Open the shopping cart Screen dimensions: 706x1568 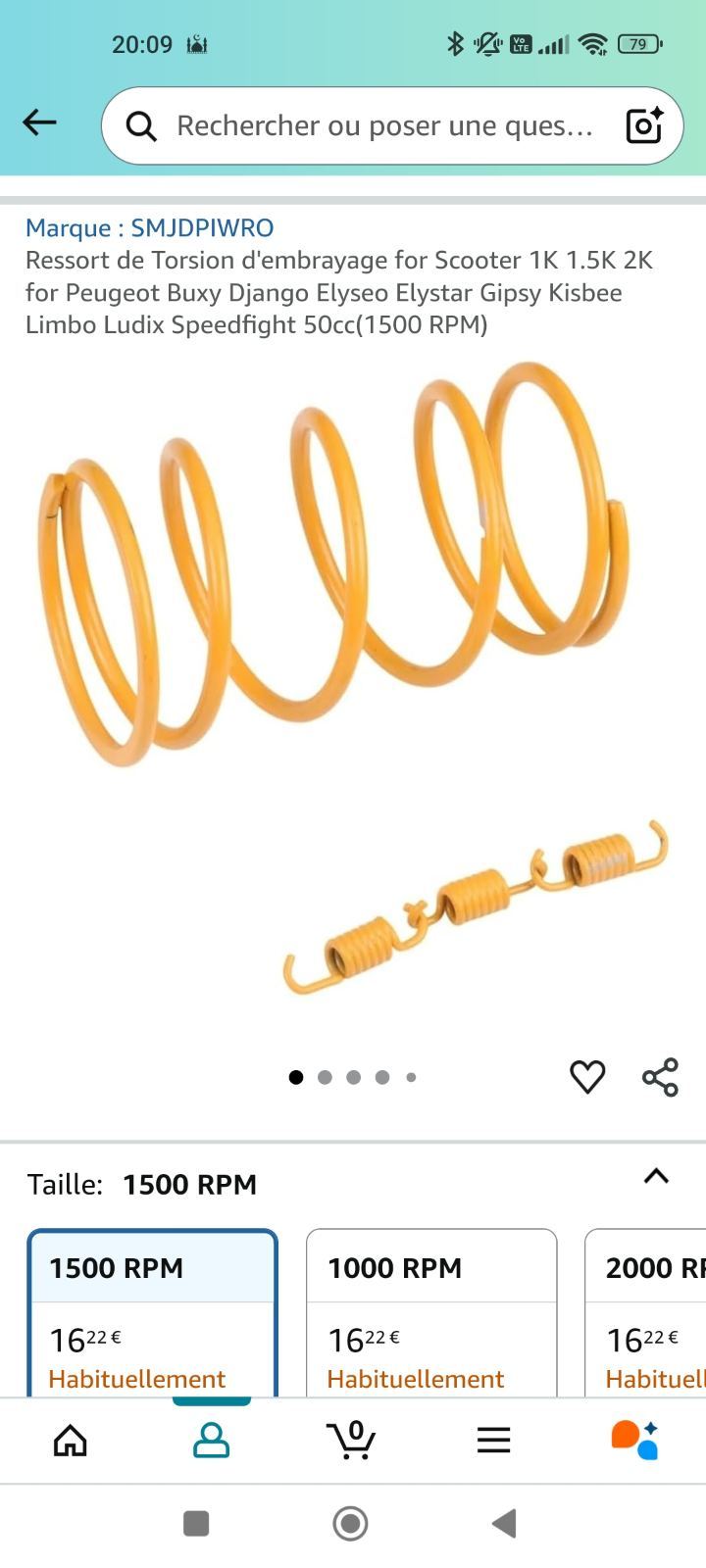click(x=351, y=1440)
